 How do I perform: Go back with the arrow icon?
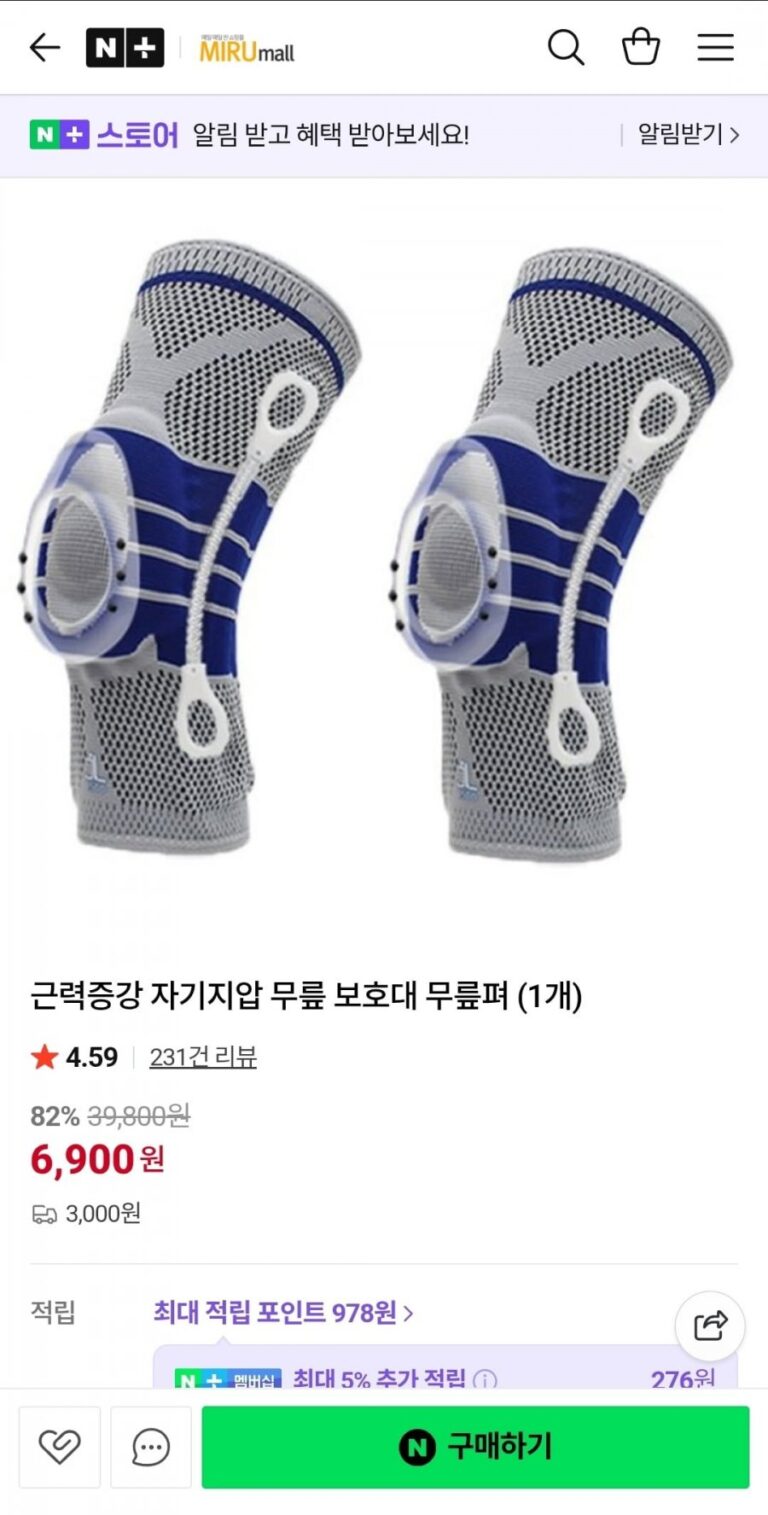coord(45,47)
